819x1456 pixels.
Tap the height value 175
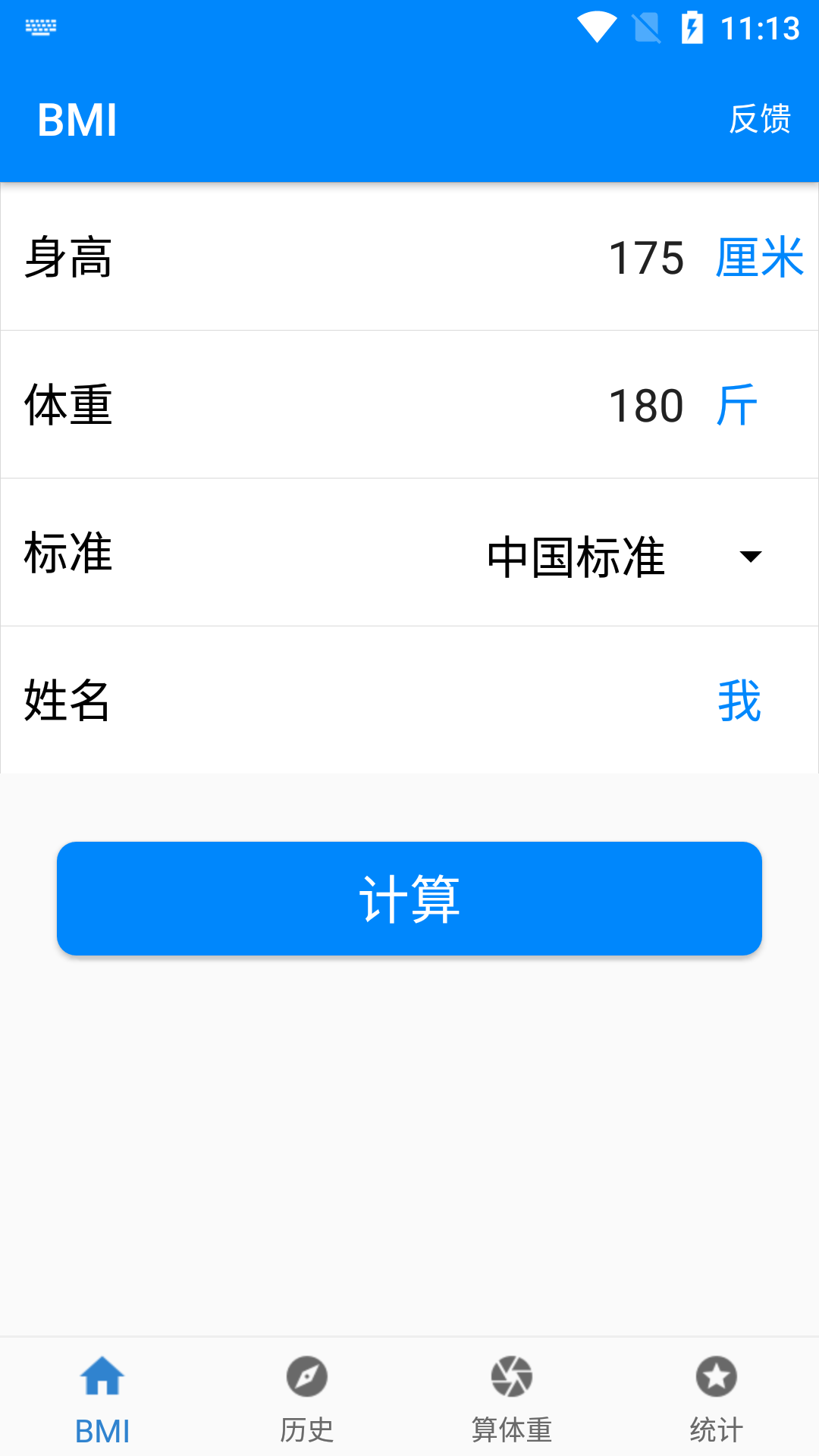[646, 259]
